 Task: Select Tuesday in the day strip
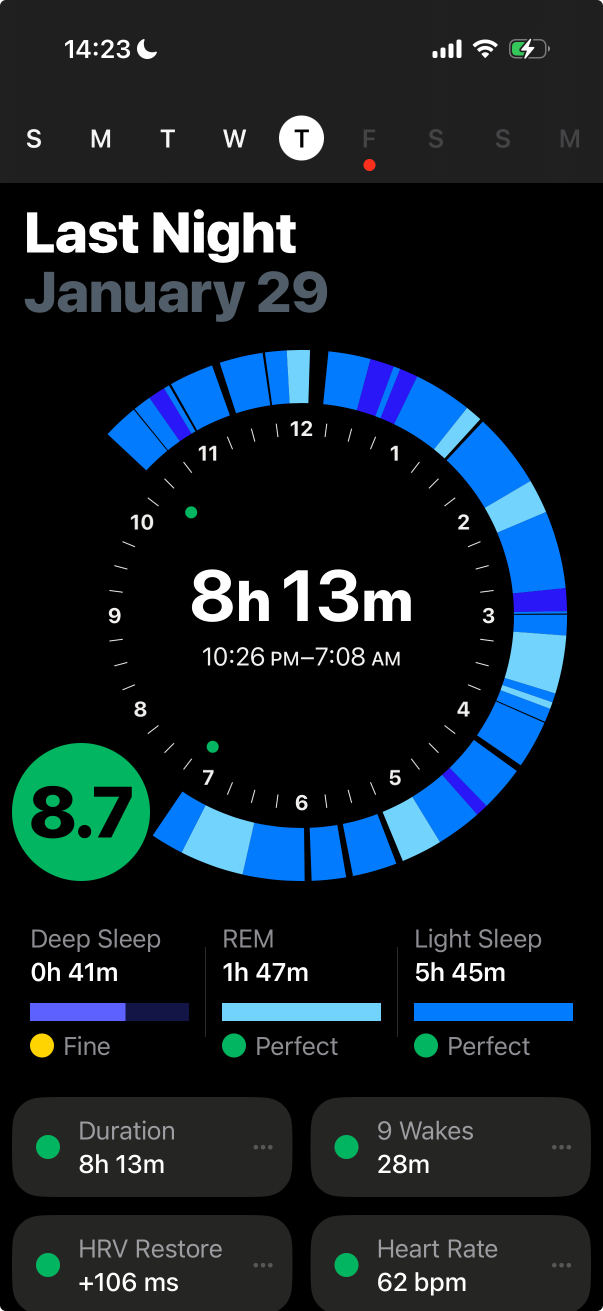coord(167,139)
